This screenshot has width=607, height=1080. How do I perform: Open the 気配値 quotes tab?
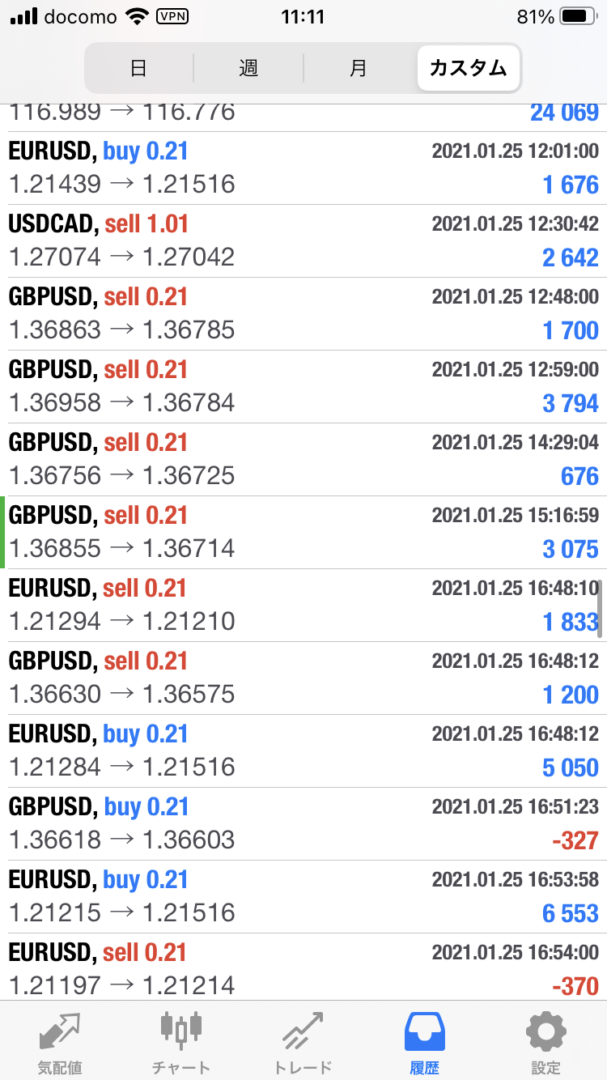click(60, 1040)
